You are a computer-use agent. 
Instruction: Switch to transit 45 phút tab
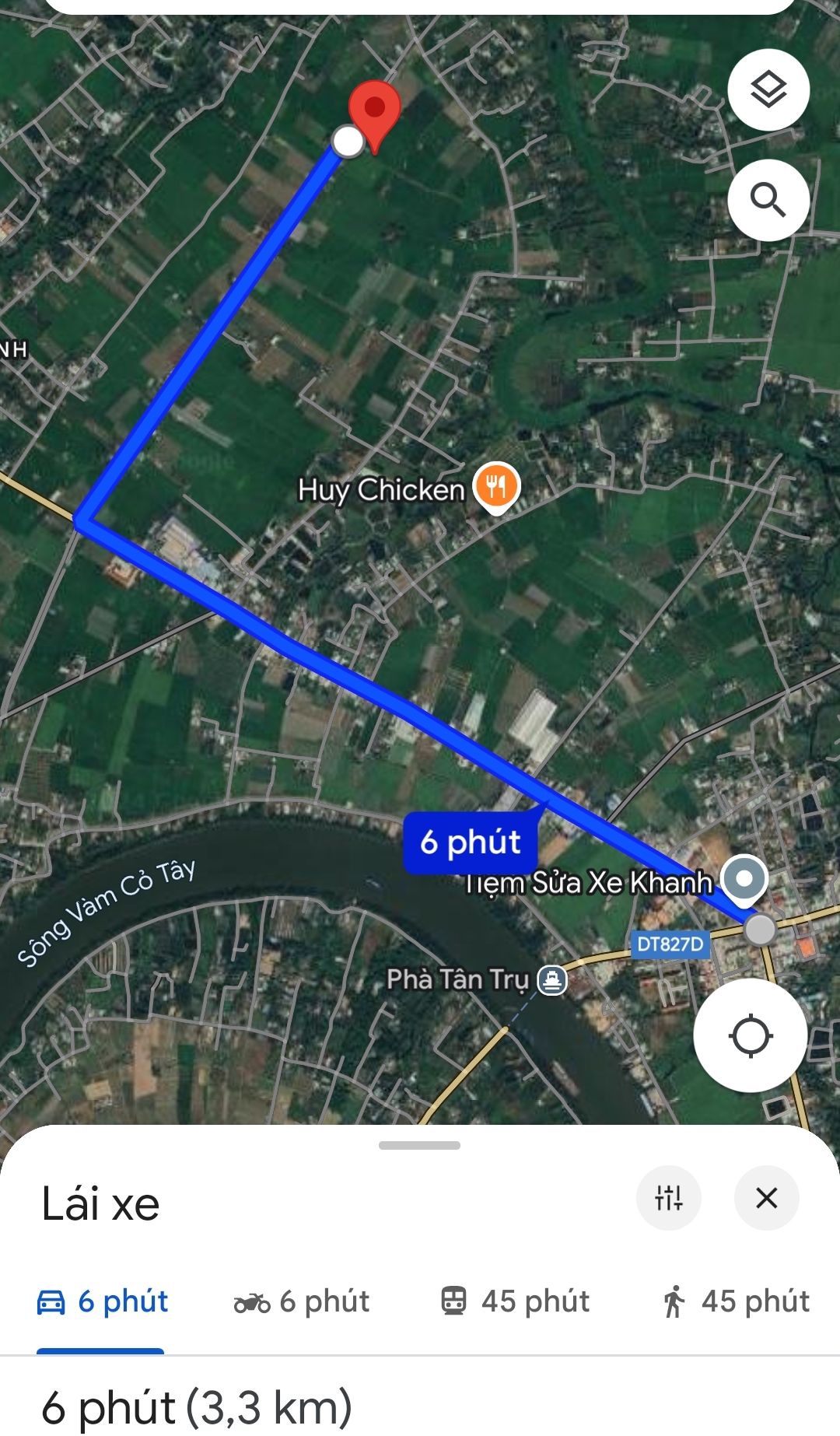coord(515,1301)
